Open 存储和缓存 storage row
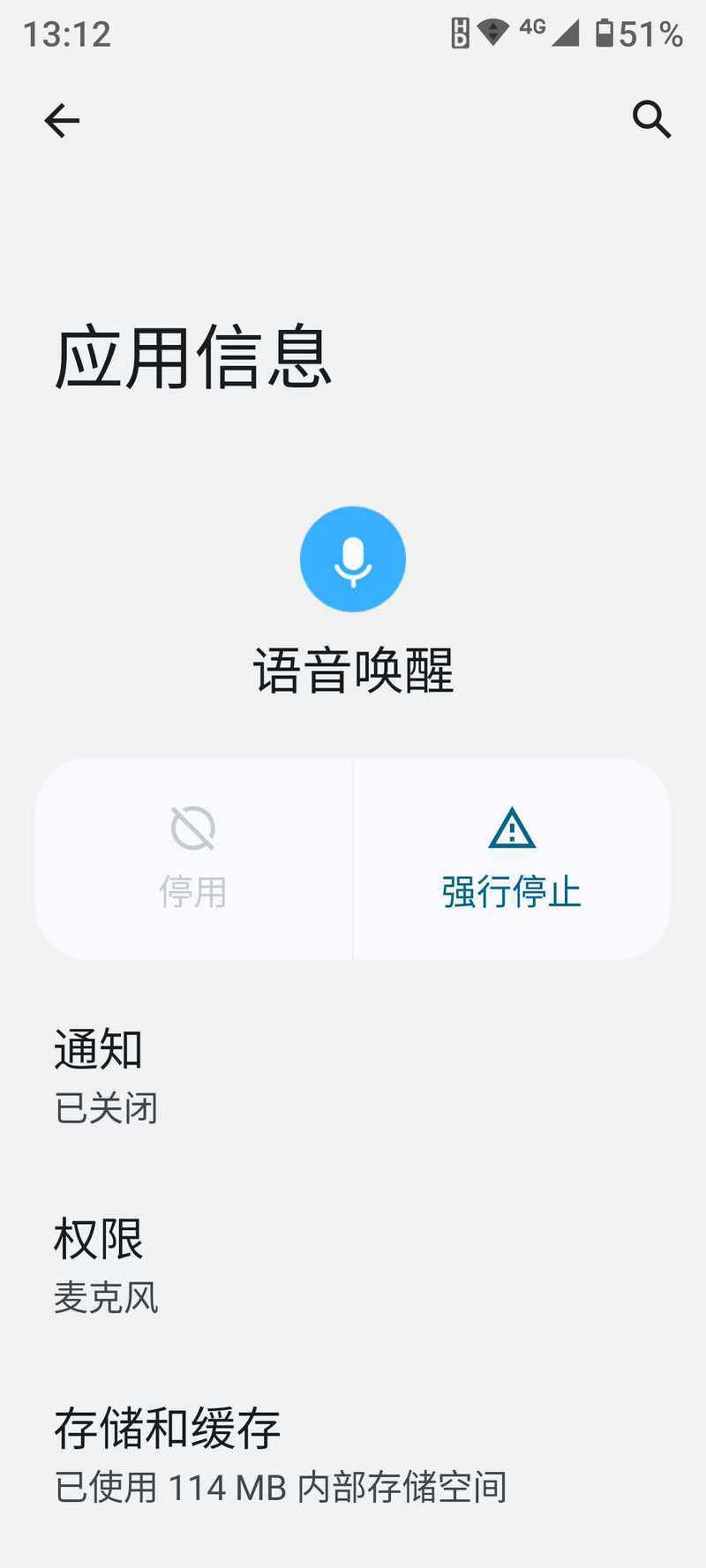This screenshot has height=1568, width=706. (x=353, y=1455)
